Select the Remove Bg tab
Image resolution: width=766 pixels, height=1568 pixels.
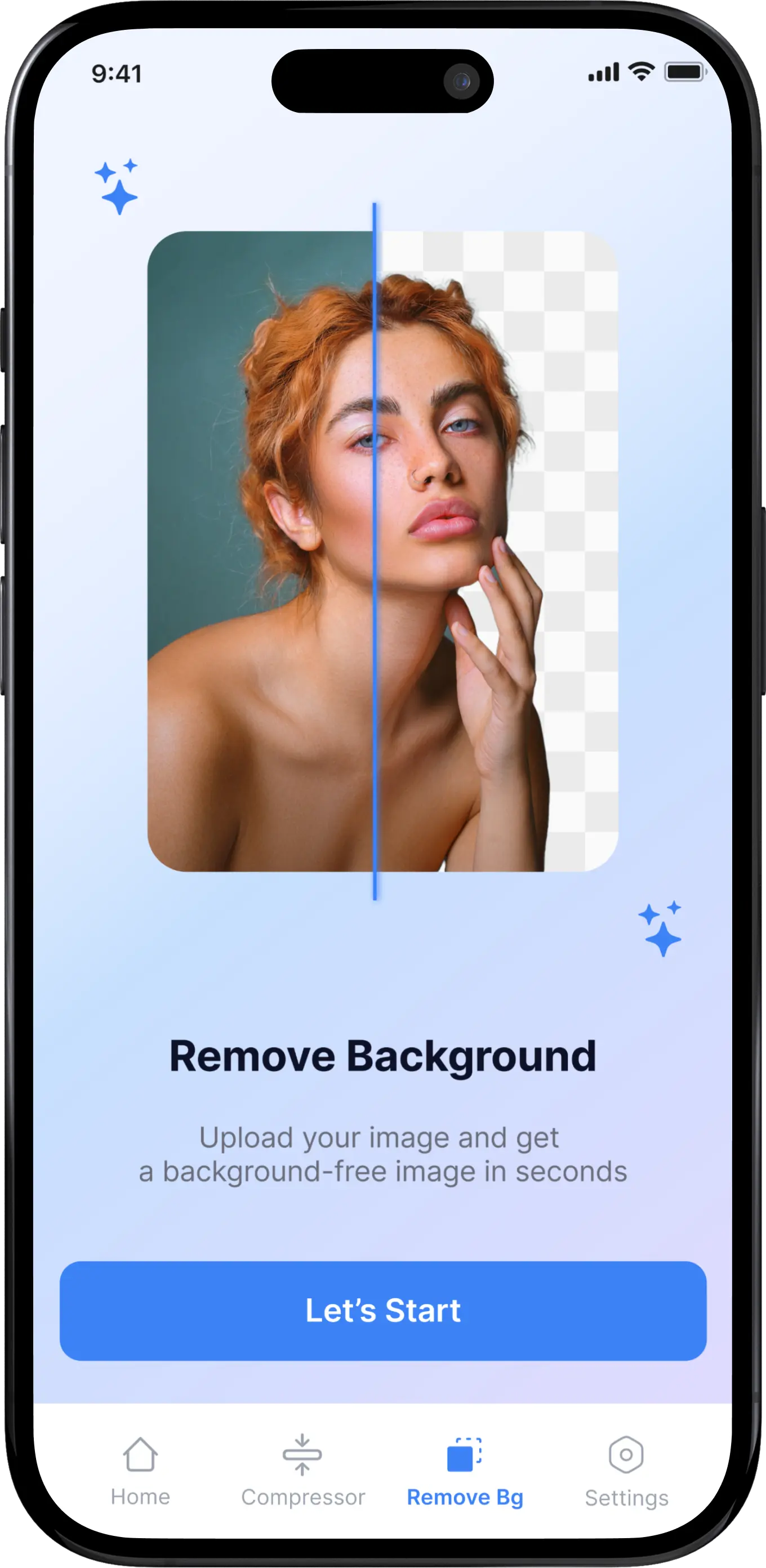[x=465, y=1471]
